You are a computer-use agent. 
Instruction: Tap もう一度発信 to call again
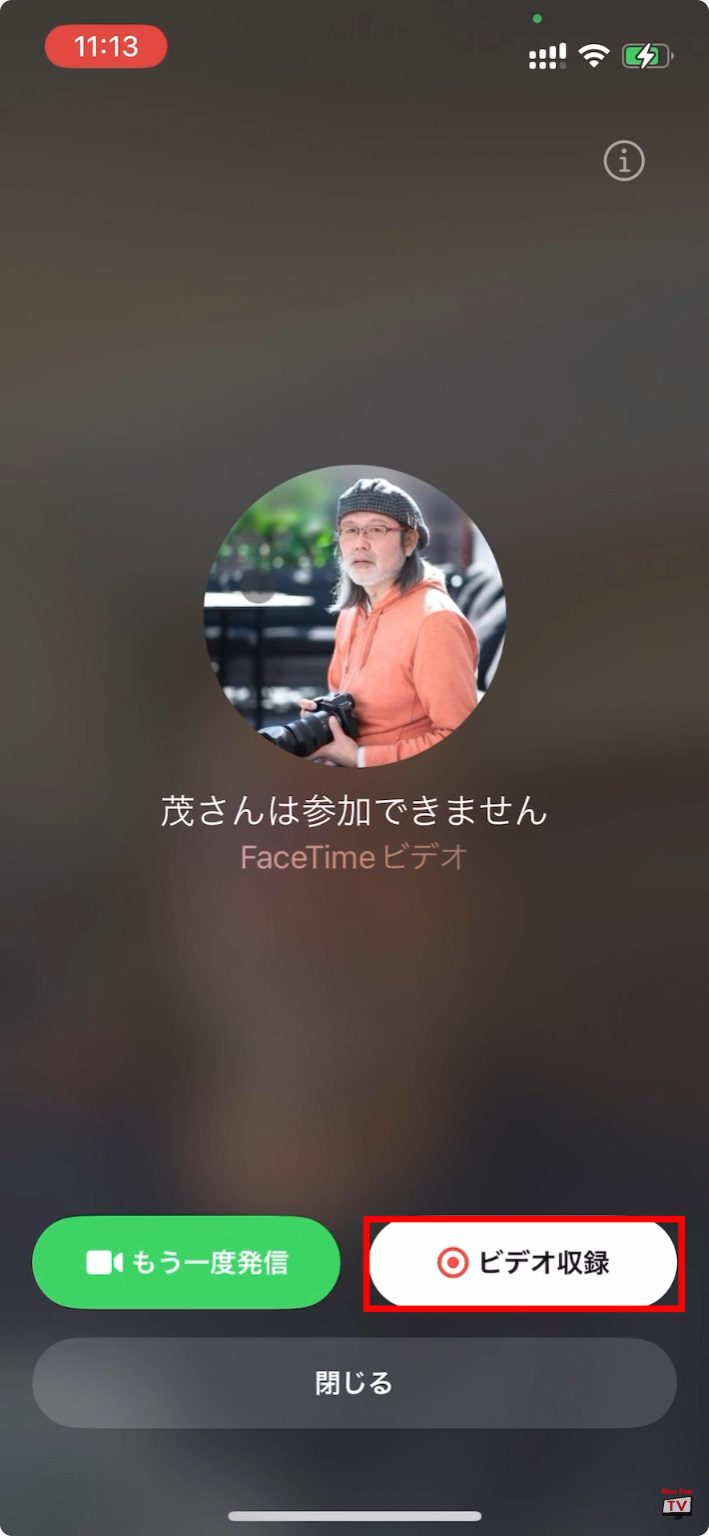pos(187,1262)
